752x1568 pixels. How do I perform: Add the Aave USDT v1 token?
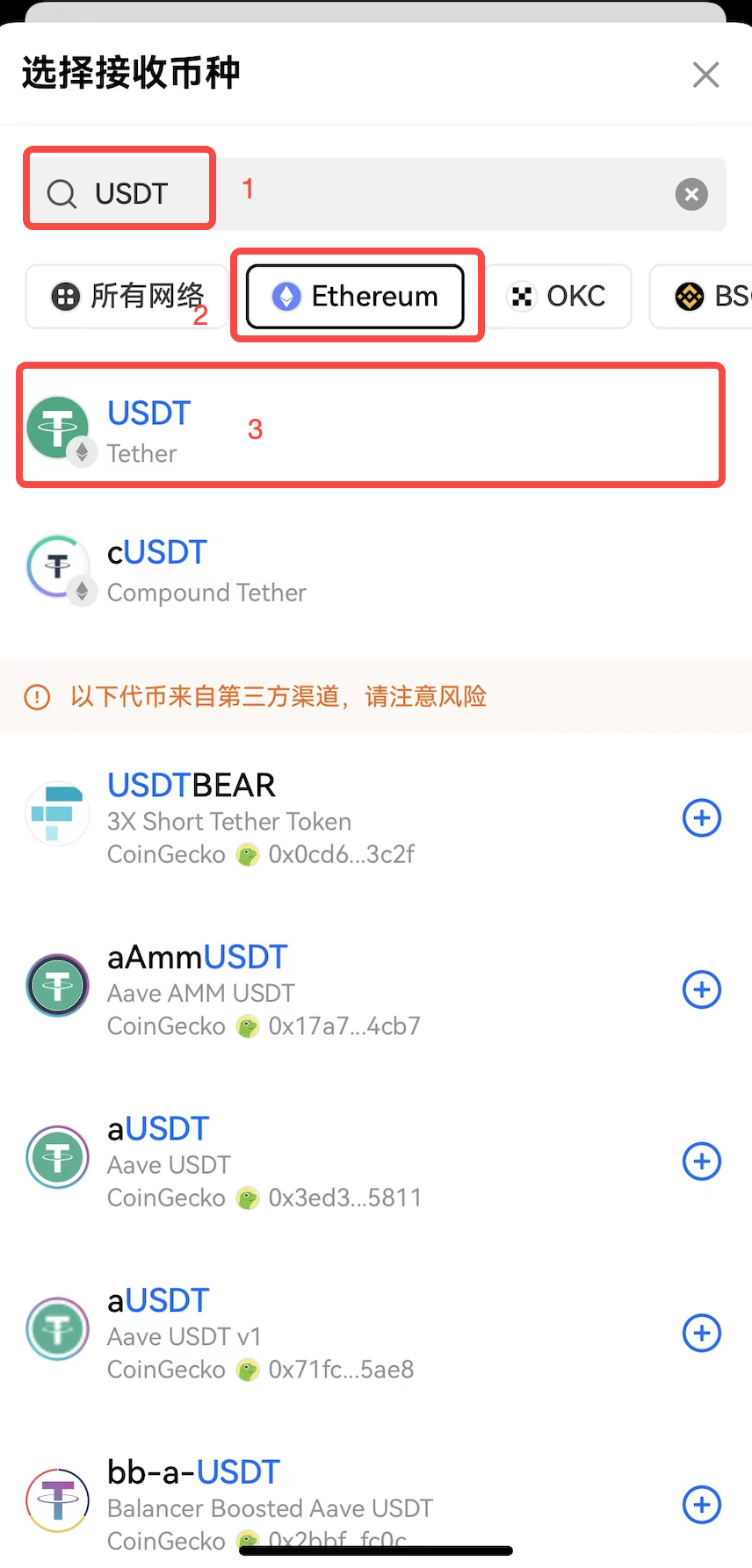tap(701, 1334)
